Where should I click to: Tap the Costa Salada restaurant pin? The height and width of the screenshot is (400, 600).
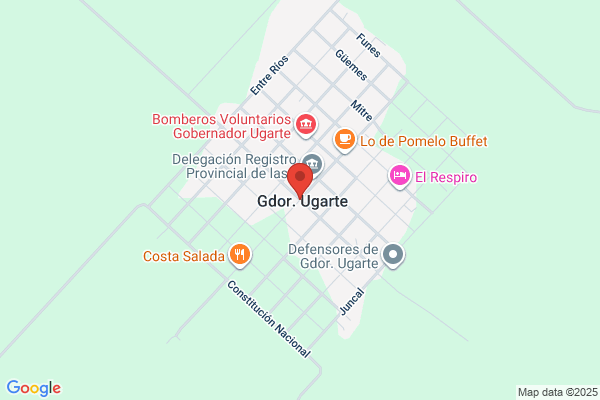pyautogui.click(x=240, y=255)
